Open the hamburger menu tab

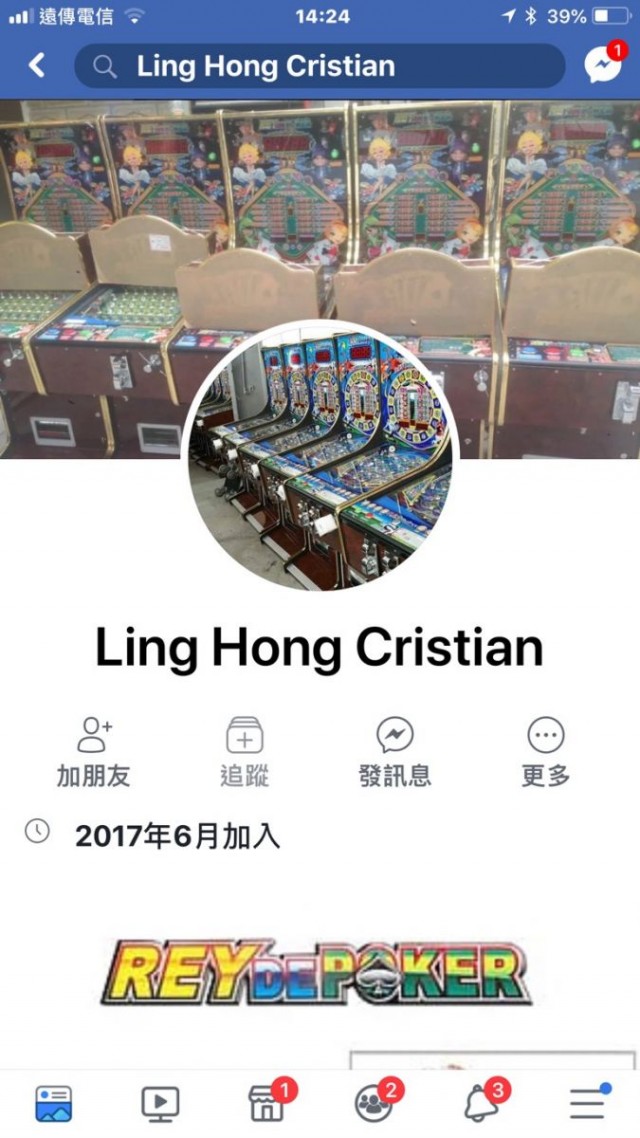point(588,1103)
